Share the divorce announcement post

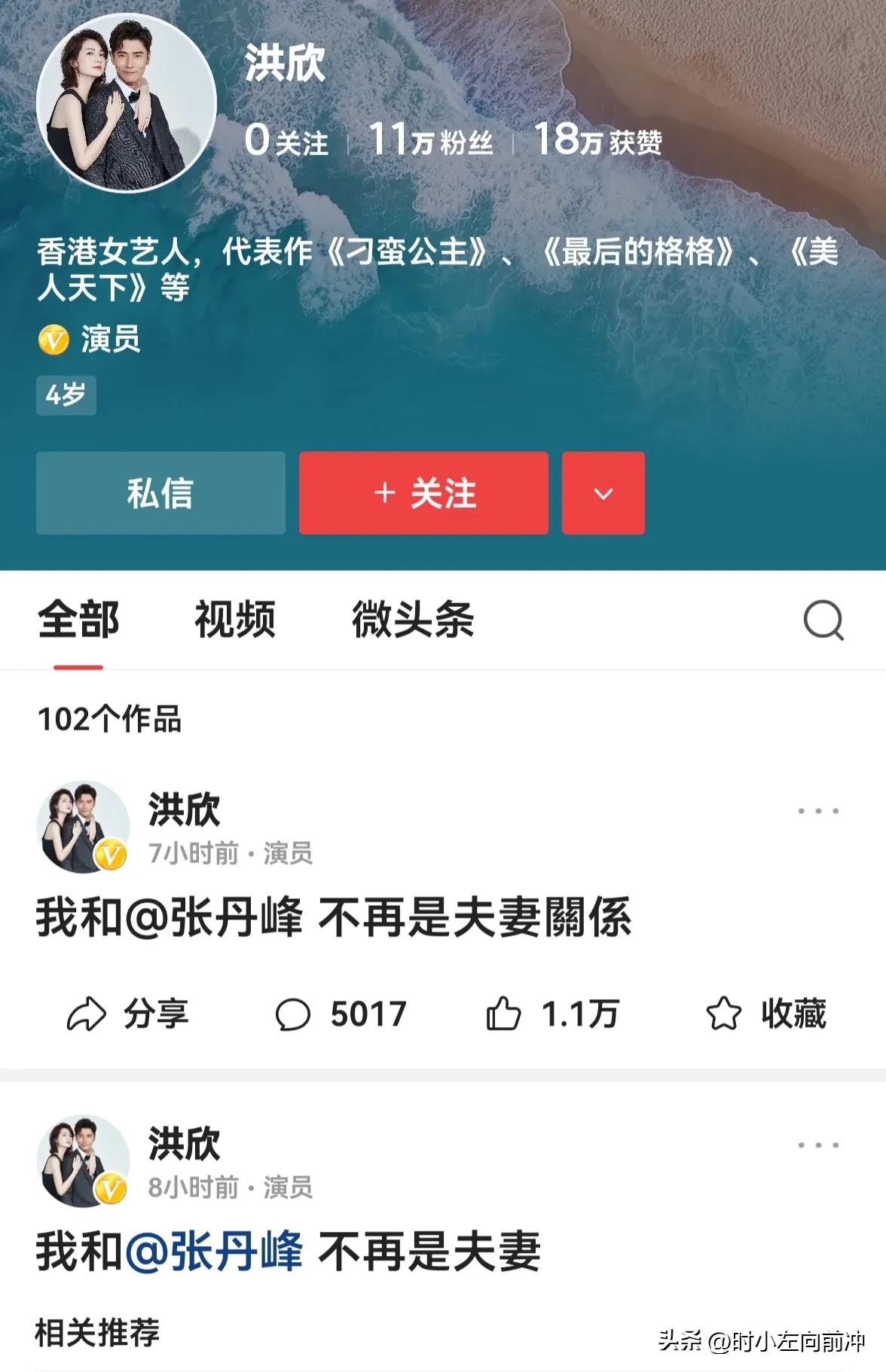coord(134,1013)
